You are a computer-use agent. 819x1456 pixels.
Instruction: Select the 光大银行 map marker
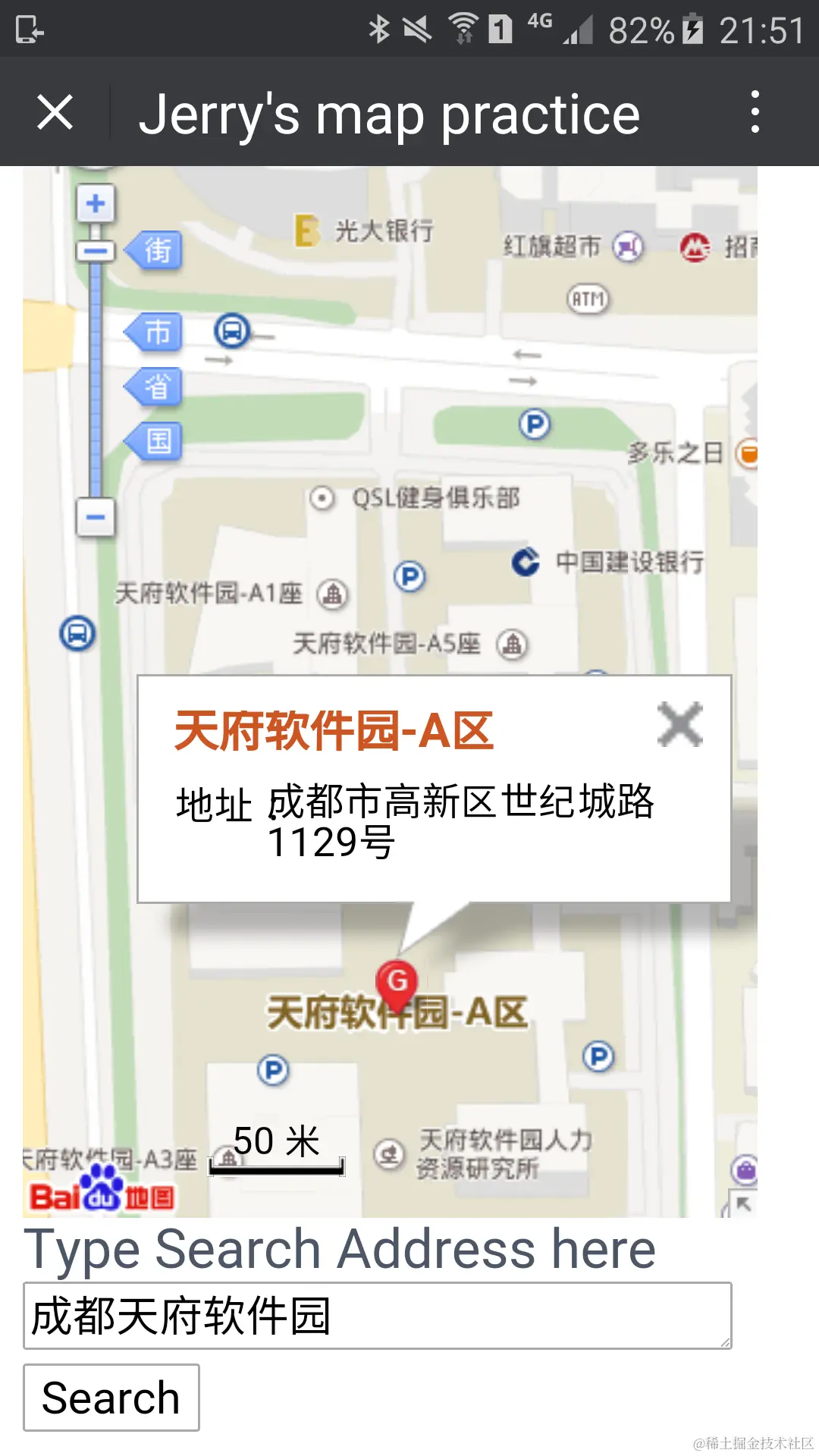pyautogui.click(x=306, y=231)
